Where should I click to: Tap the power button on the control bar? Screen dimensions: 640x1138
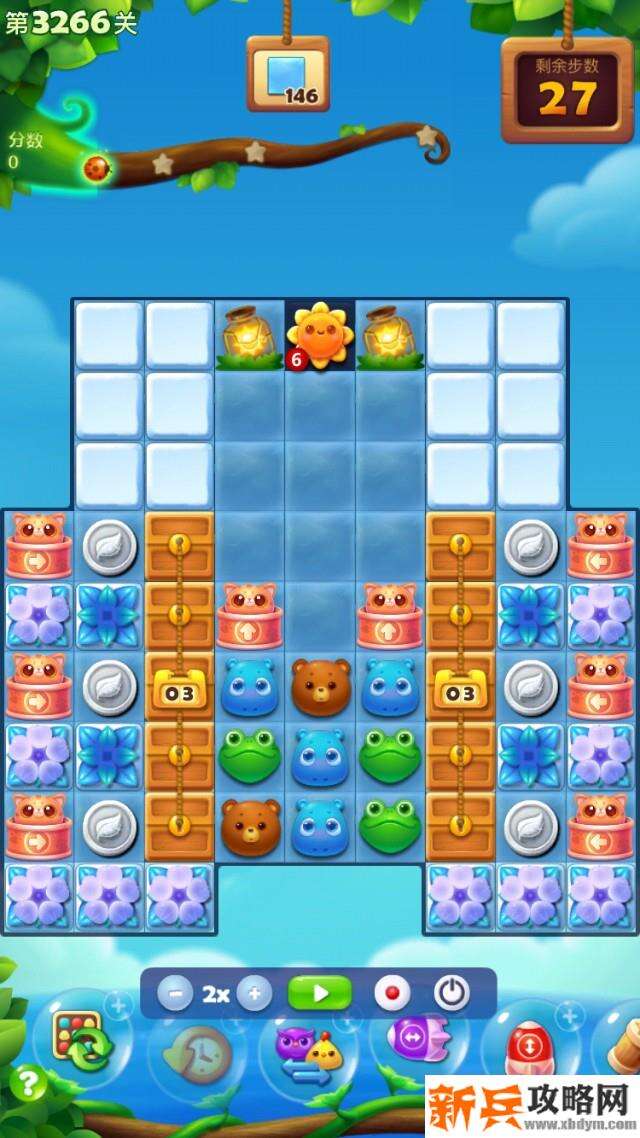(452, 993)
